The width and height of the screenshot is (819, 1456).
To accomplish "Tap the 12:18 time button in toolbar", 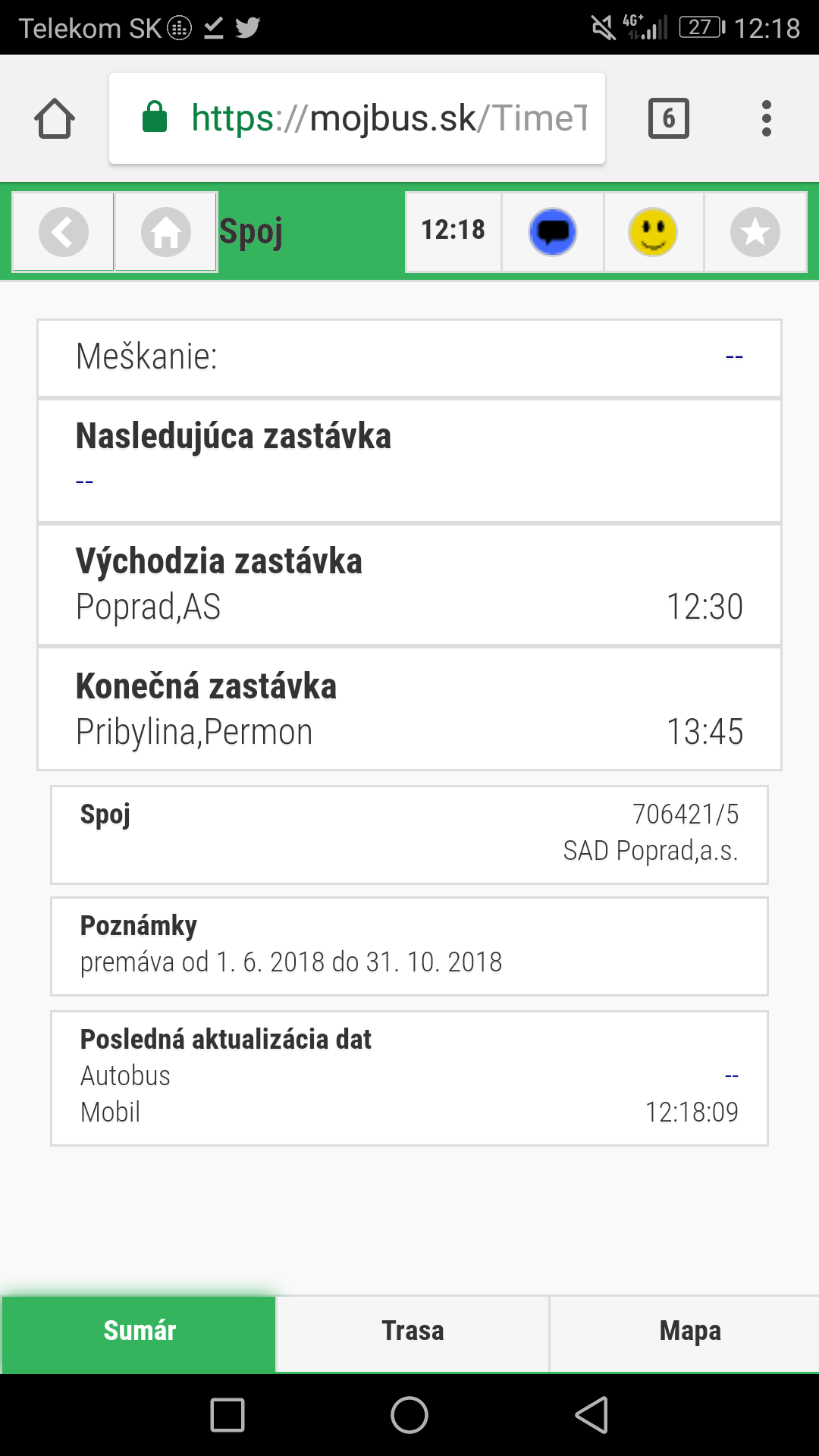I will click(x=453, y=231).
